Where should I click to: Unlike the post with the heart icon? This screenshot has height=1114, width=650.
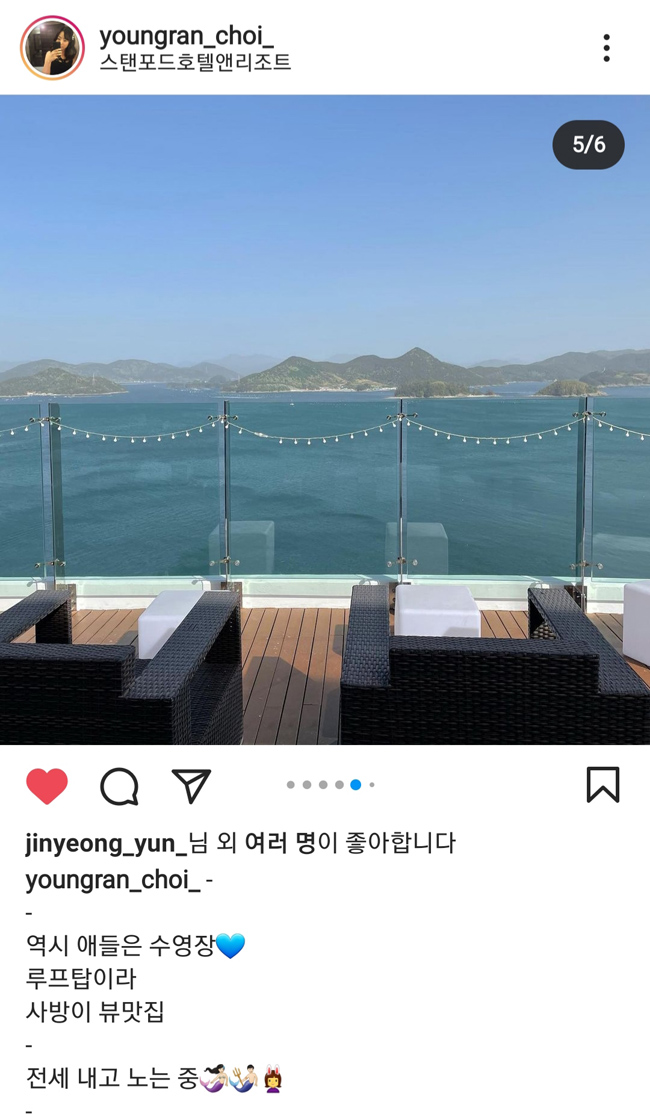[x=47, y=786]
